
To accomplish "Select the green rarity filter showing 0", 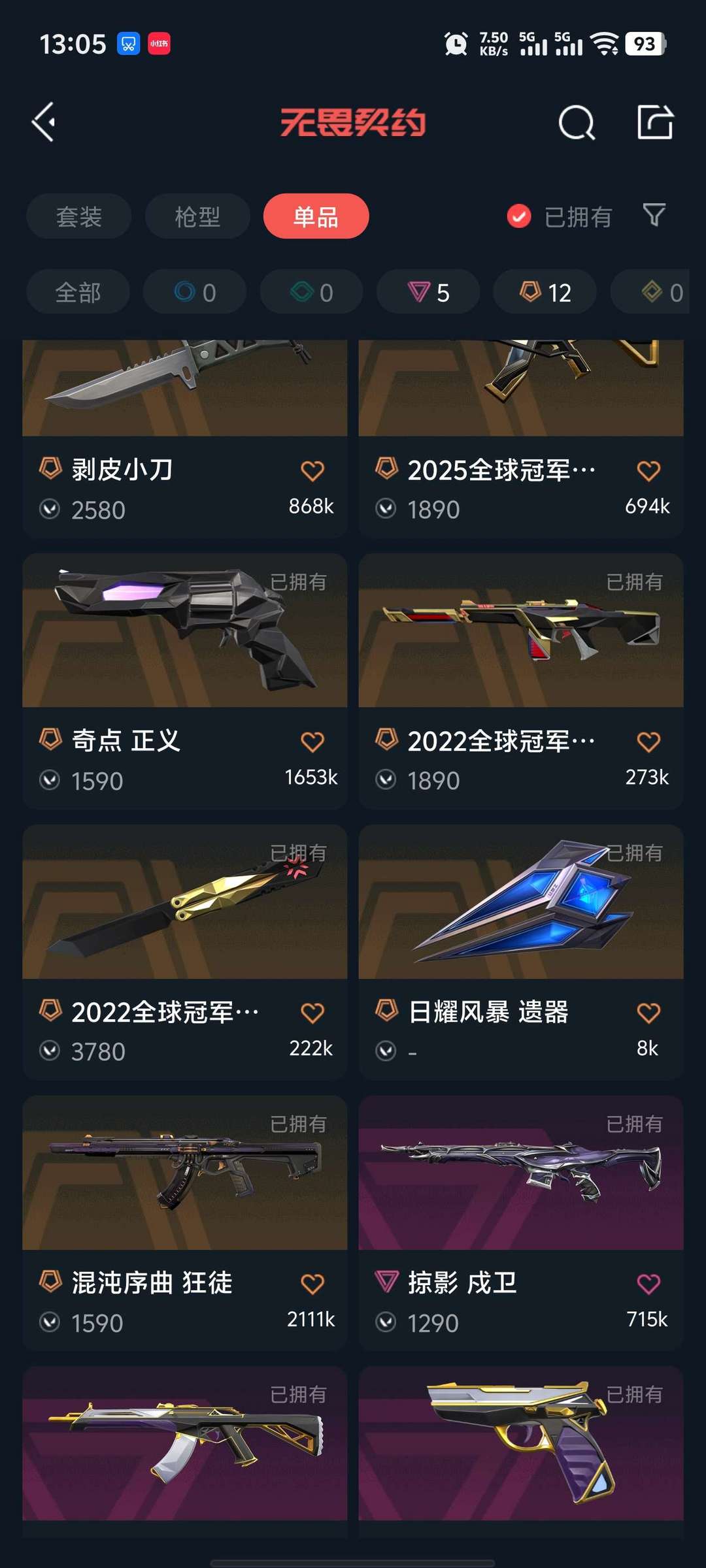I will point(311,292).
